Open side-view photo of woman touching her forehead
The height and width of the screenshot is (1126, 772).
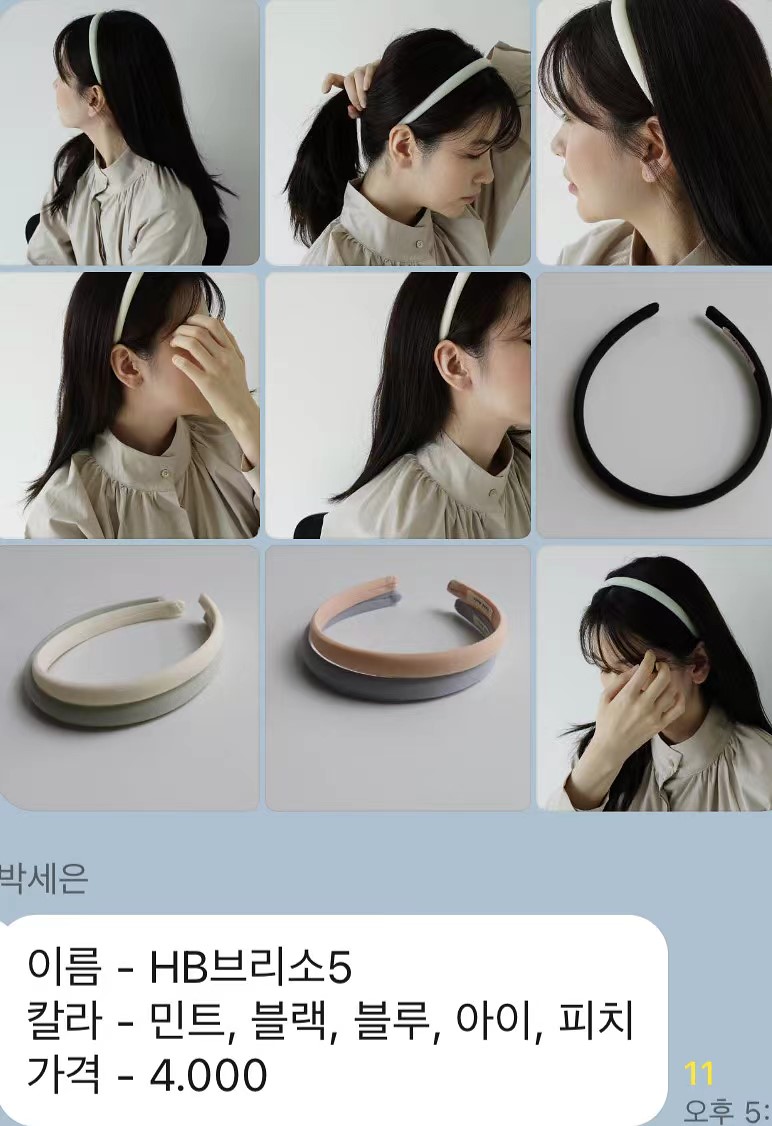coord(129,405)
